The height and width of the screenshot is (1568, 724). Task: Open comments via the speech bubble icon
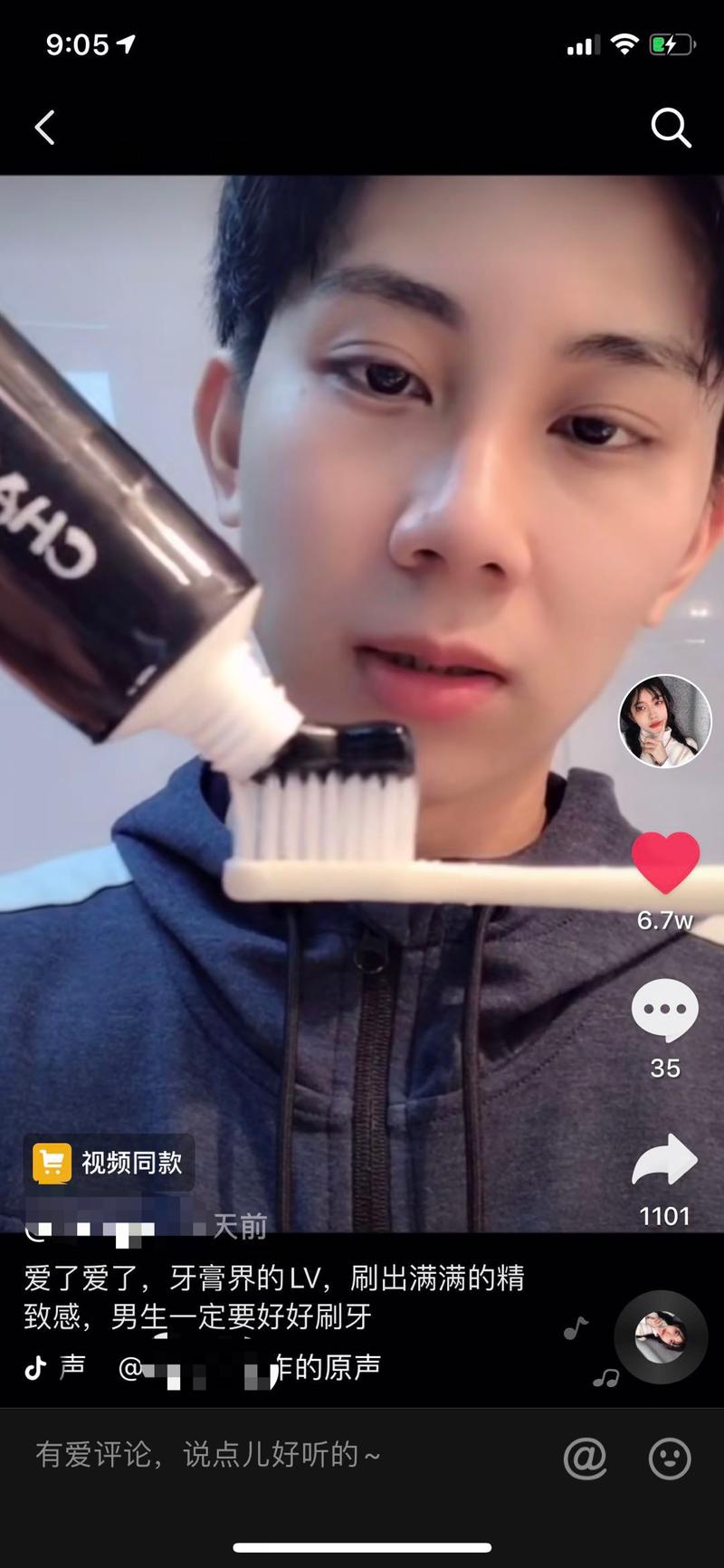coord(664,1004)
